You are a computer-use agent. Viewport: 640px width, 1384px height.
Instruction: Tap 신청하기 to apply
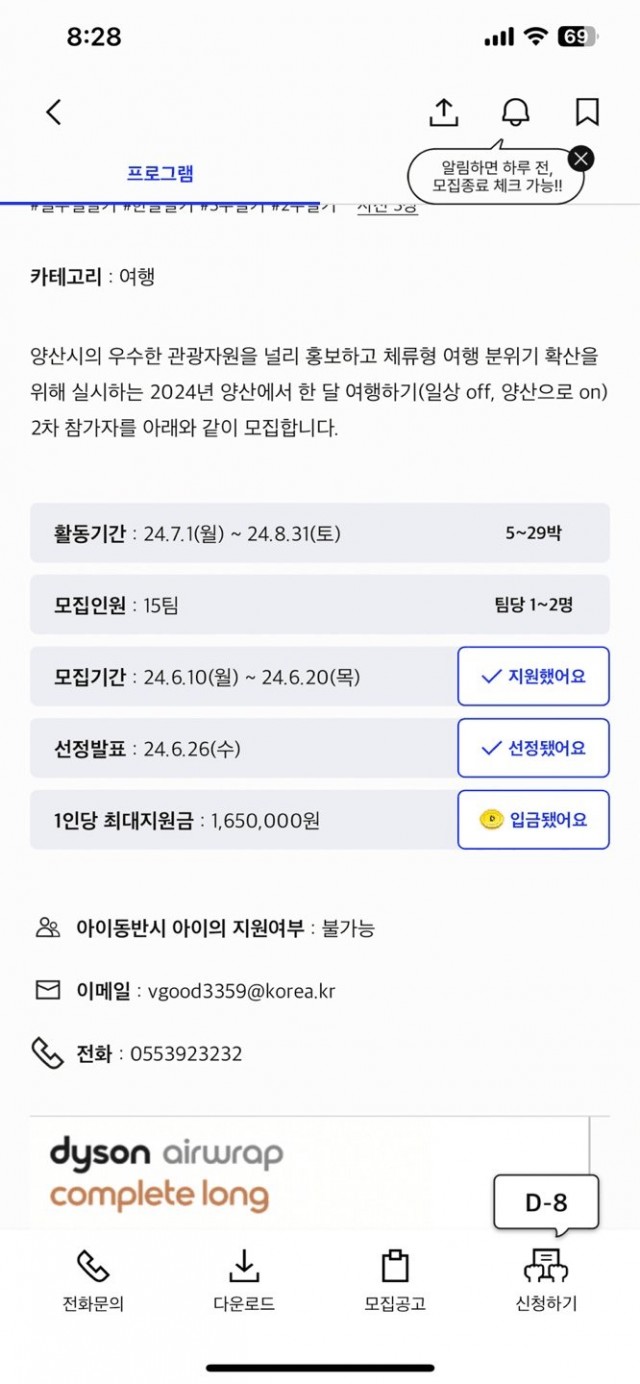(546, 1281)
